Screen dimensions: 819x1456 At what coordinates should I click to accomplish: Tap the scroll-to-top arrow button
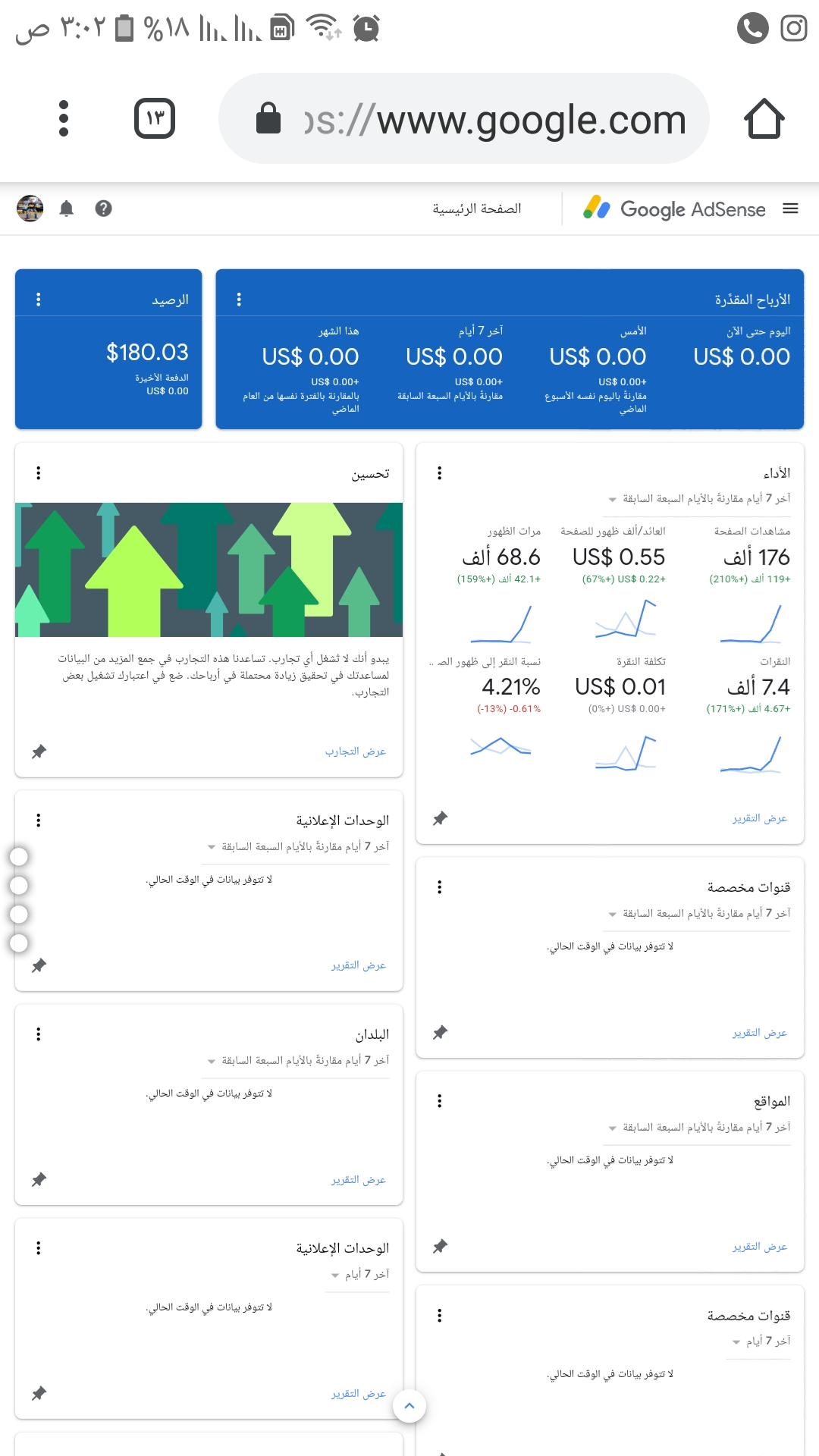click(x=409, y=1406)
